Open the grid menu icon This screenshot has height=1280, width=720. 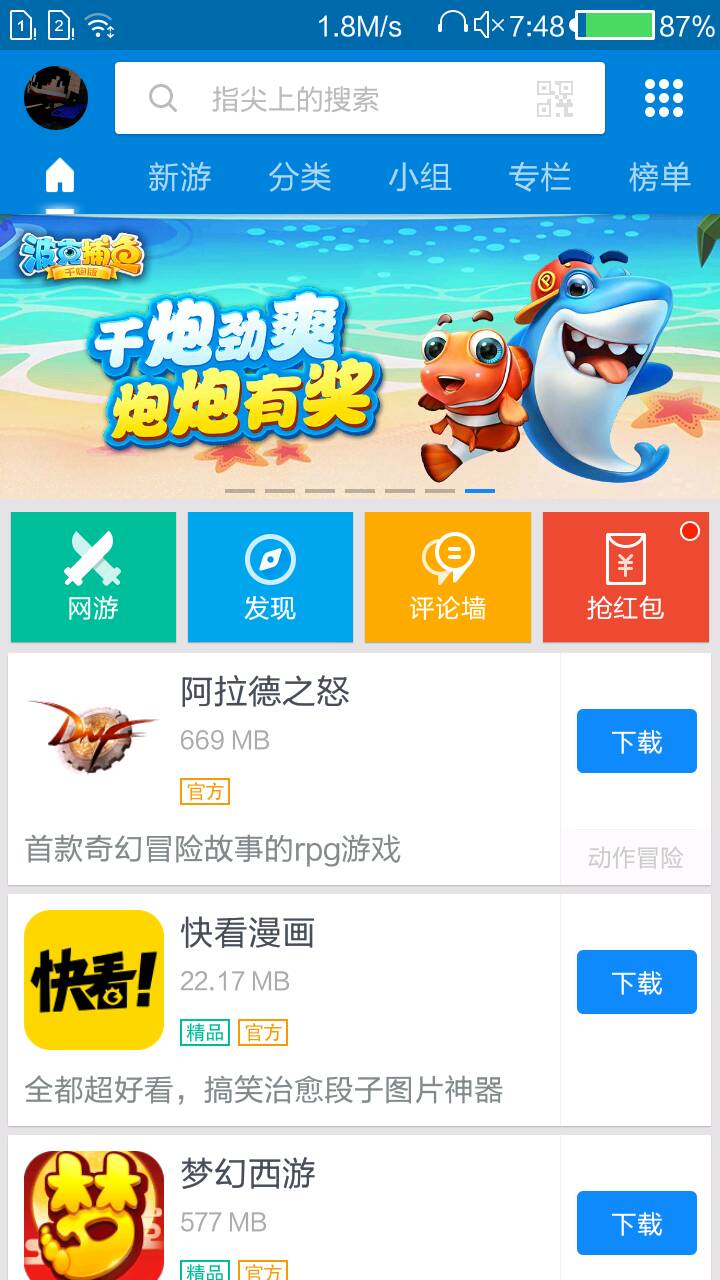click(x=664, y=98)
